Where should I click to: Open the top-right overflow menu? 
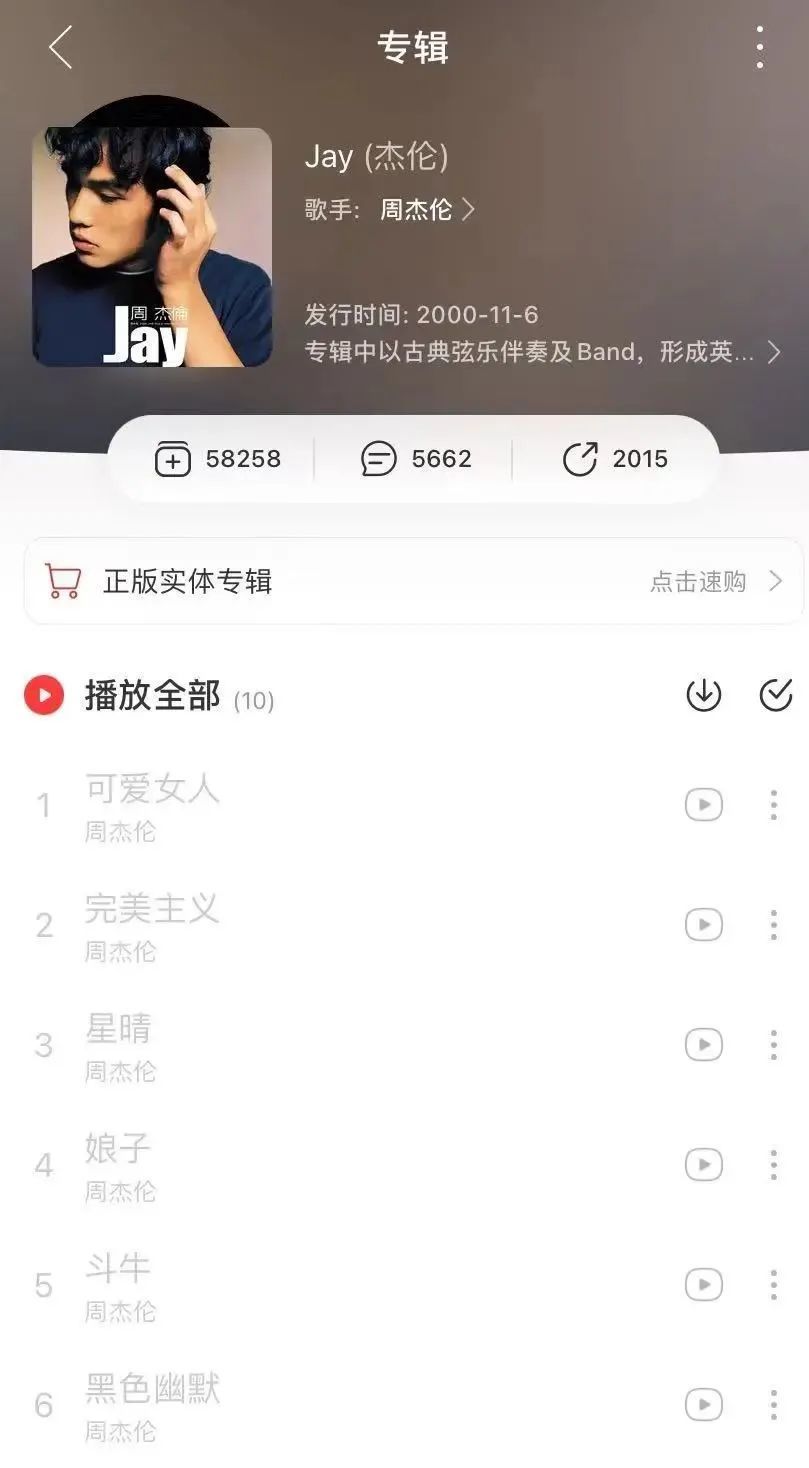(760, 47)
